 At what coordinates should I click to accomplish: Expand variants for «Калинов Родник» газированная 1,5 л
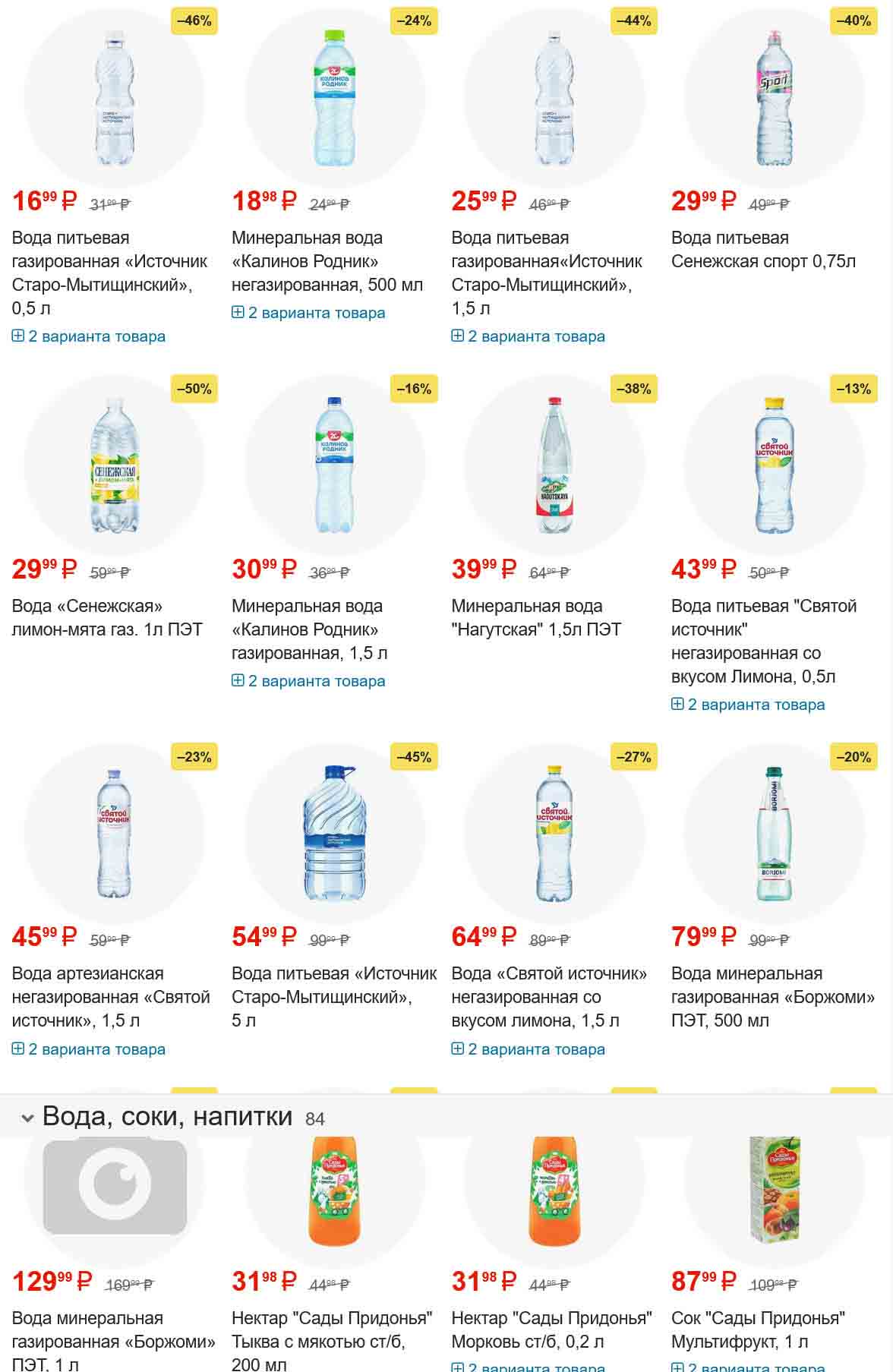[x=308, y=681]
